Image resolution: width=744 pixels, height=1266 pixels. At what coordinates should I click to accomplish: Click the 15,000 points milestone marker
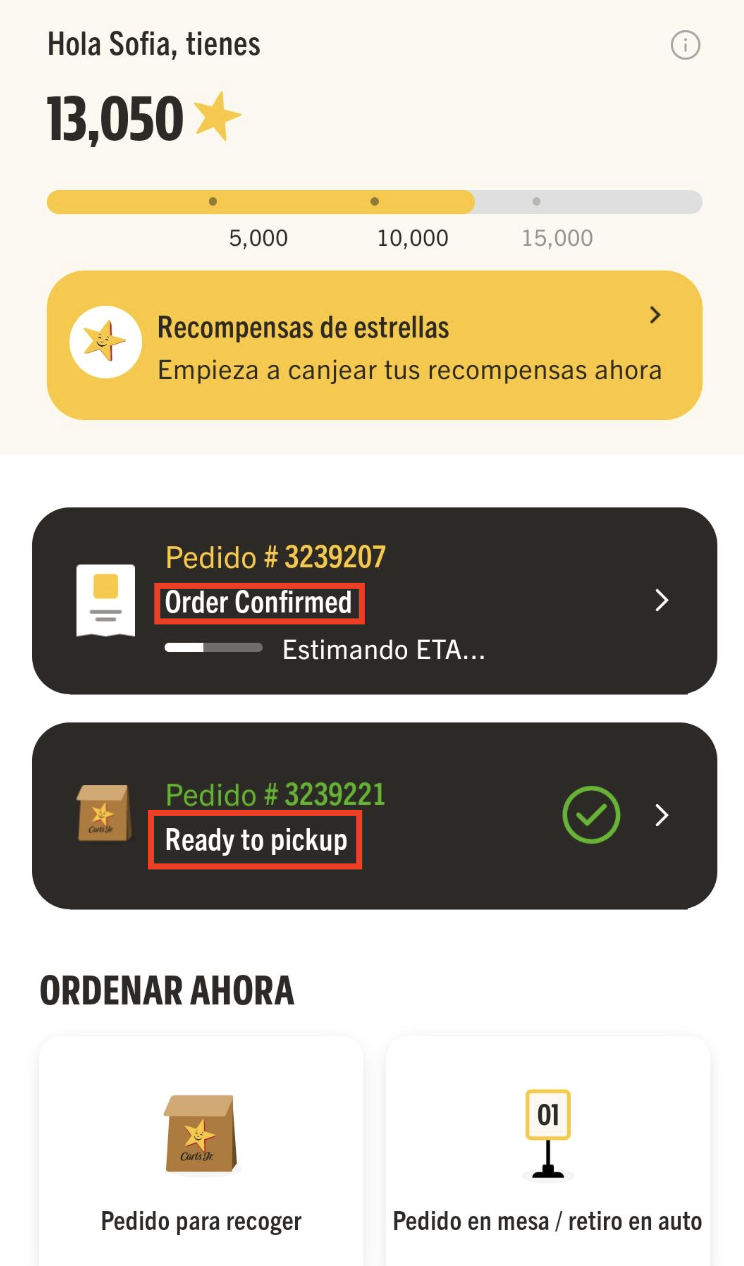[536, 201]
